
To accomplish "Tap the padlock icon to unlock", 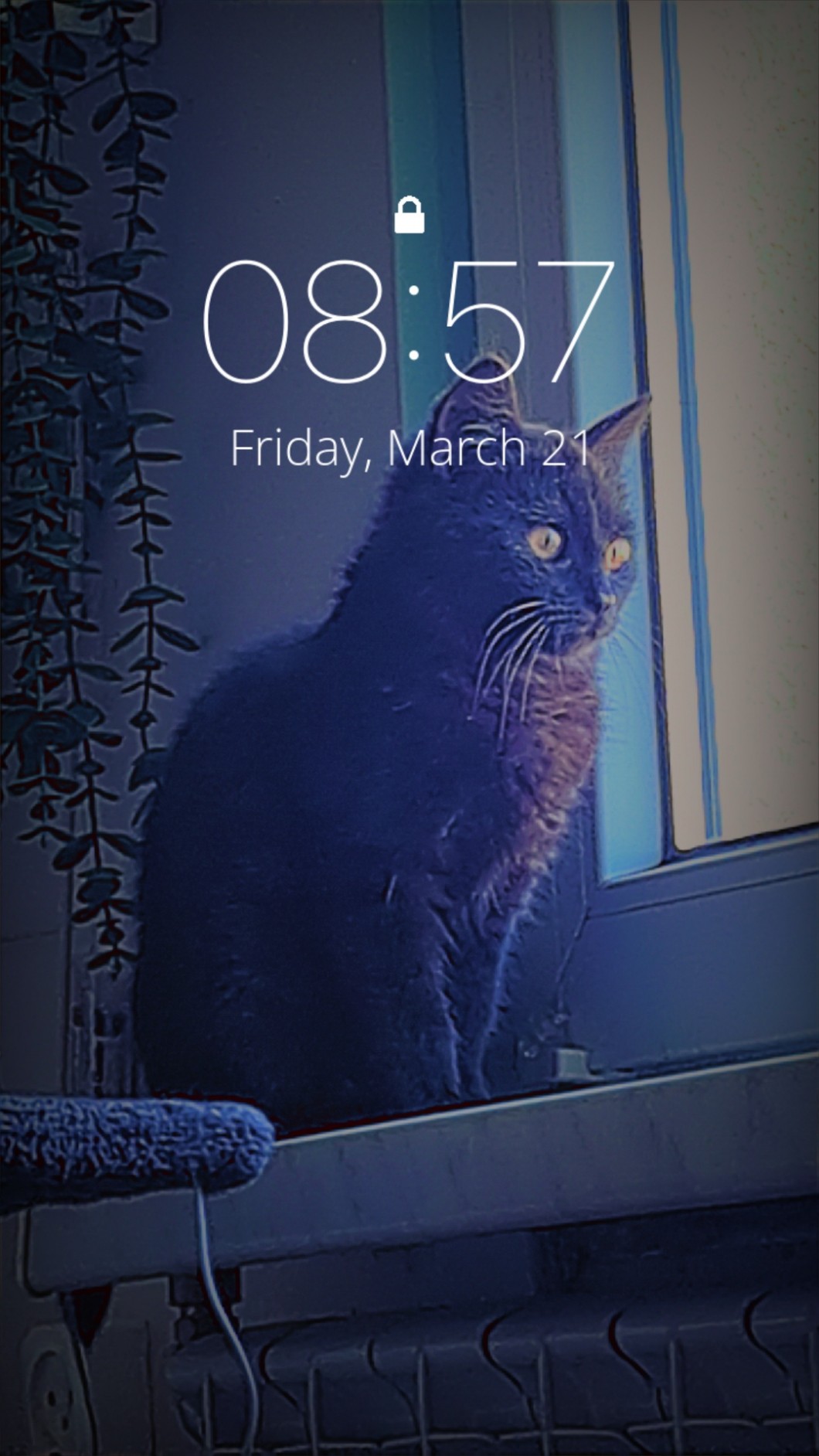I will (409, 216).
